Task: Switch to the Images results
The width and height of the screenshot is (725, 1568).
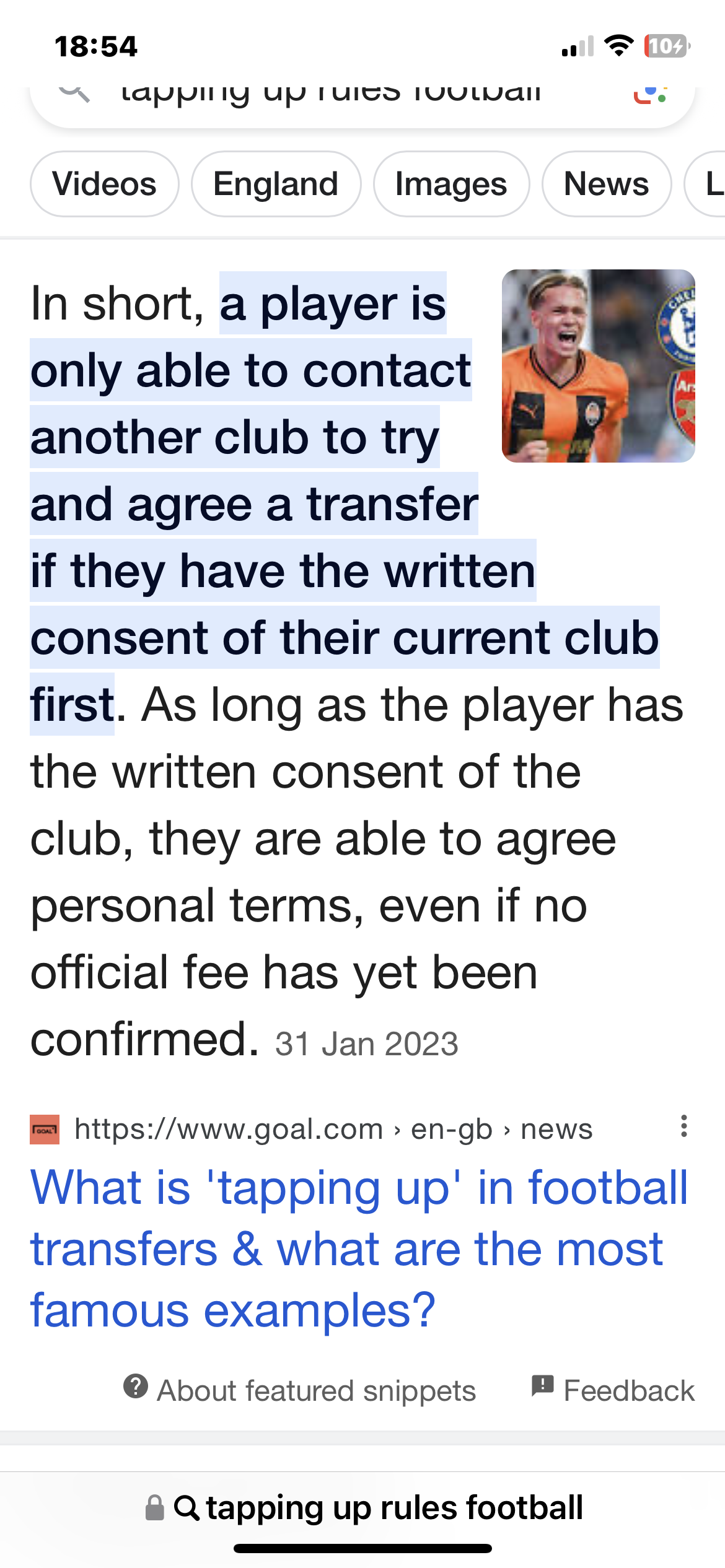Action: click(451, 184)
